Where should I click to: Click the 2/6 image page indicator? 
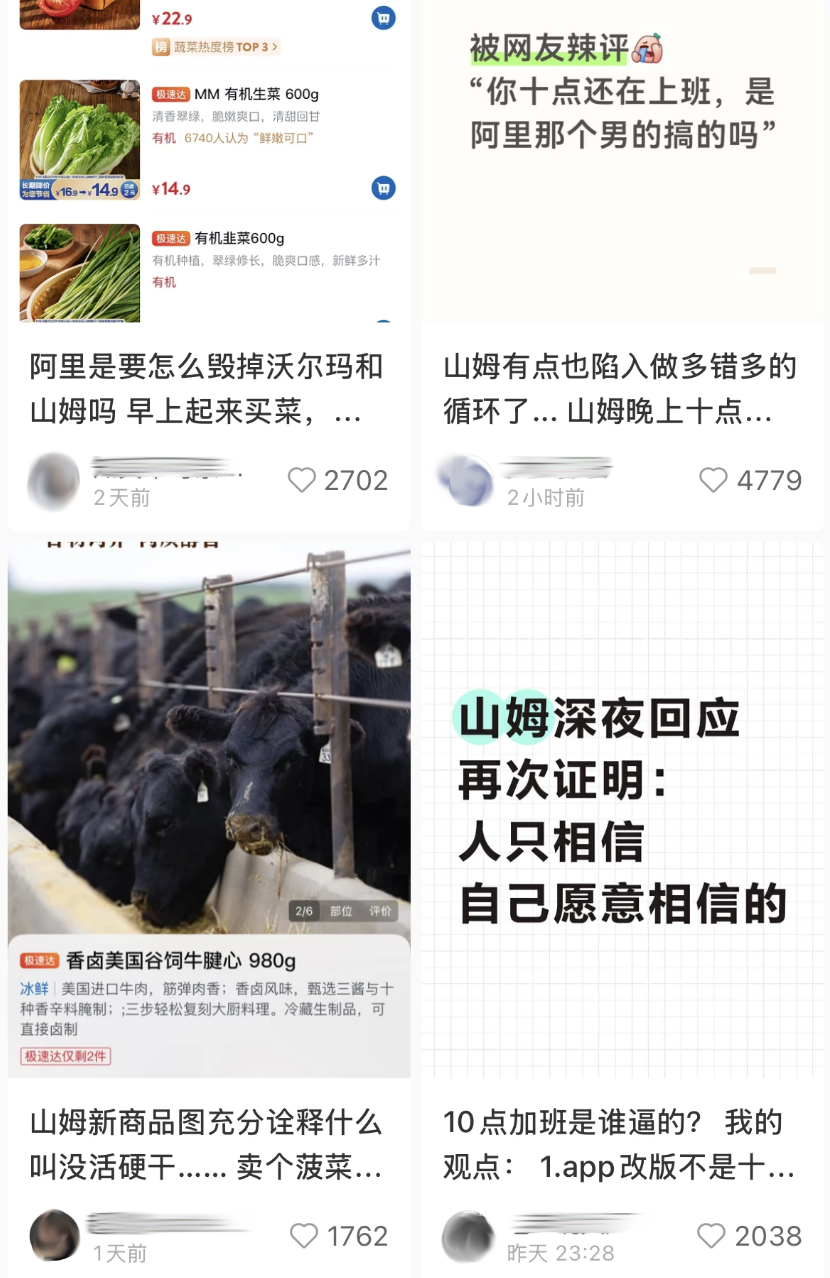pos(303,910)
